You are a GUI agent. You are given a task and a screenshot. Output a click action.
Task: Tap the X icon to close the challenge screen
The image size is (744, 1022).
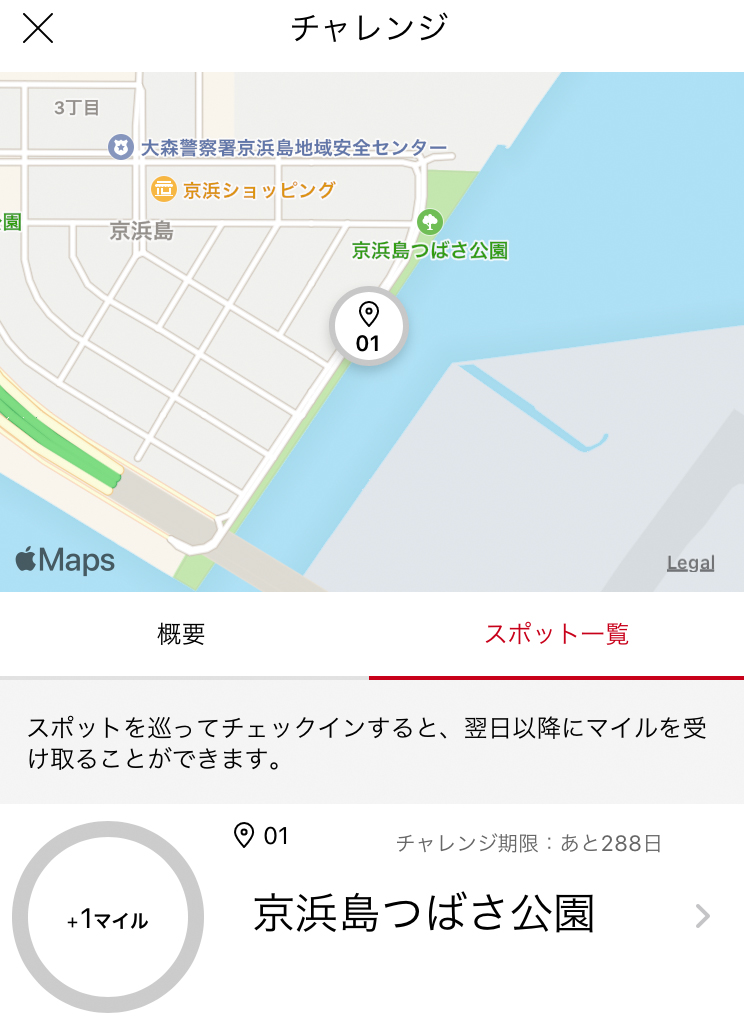tap(39, 30)
